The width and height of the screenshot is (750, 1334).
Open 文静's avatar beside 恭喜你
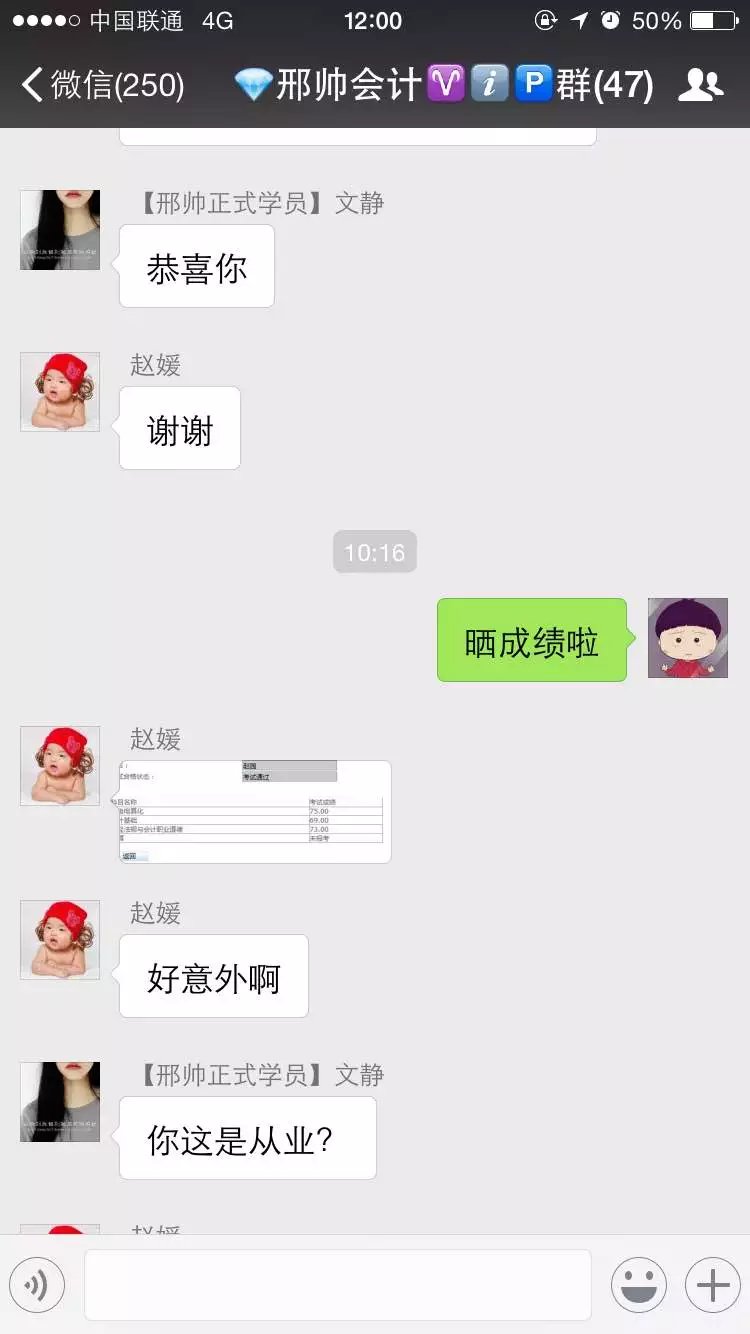(60, 230)
